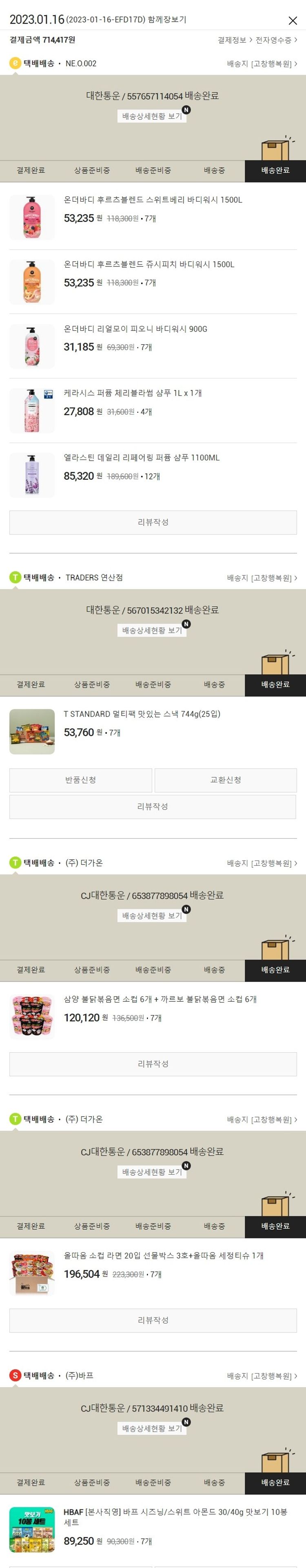The width and height of the screenshot is (306, 1568).
Task: Open 케라시스 체리블라썸 샴푸 product
Action: pyautogui.click(x=132, y=393)
